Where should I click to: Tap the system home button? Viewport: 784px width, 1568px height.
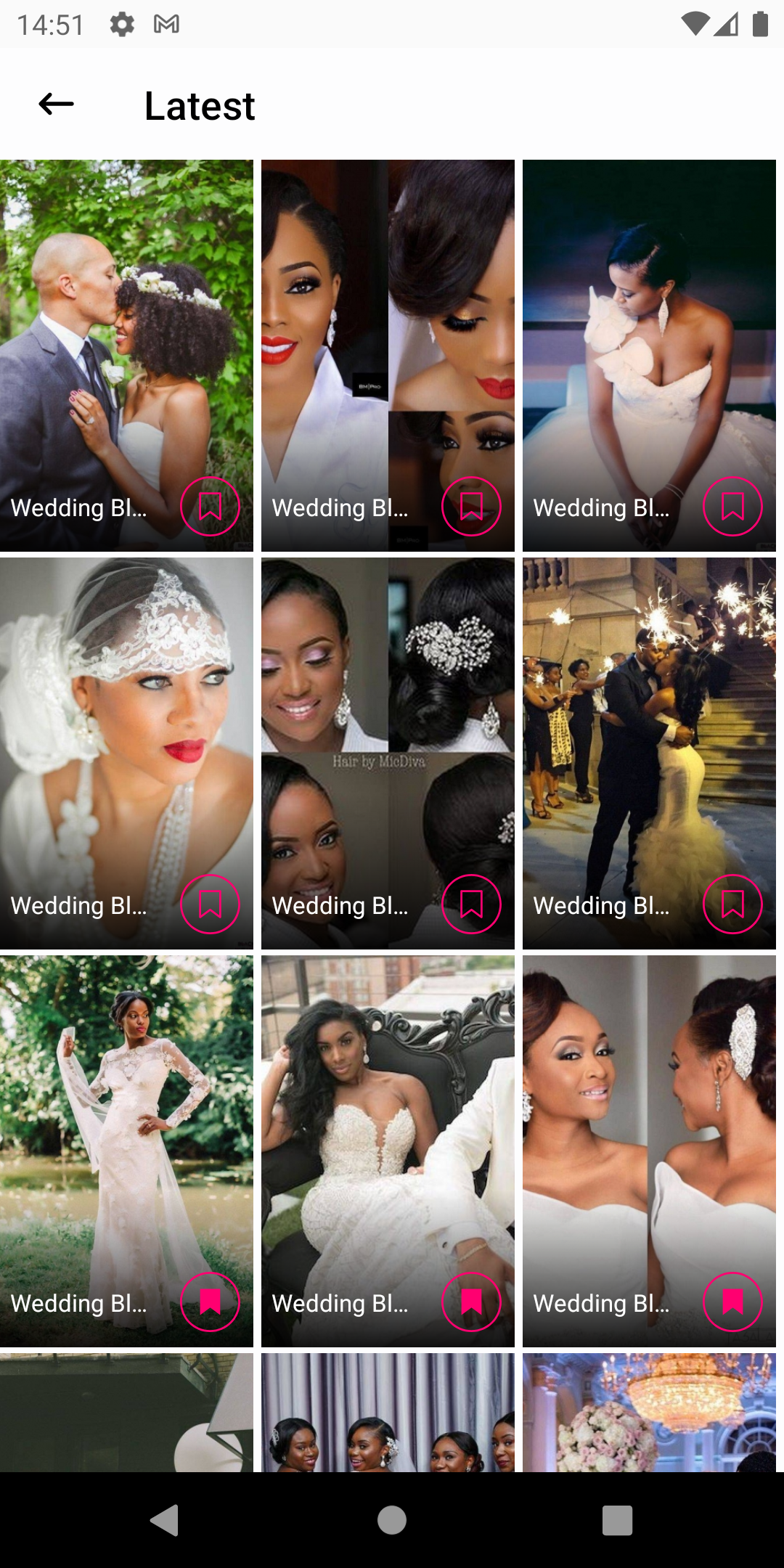[392, 1520]
